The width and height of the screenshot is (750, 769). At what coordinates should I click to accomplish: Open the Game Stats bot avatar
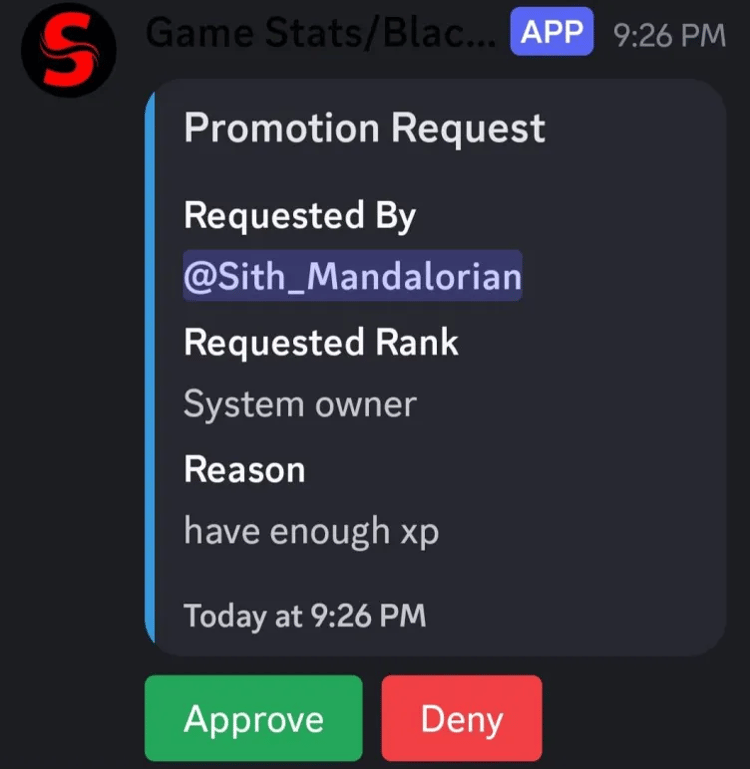click(69, 49)
